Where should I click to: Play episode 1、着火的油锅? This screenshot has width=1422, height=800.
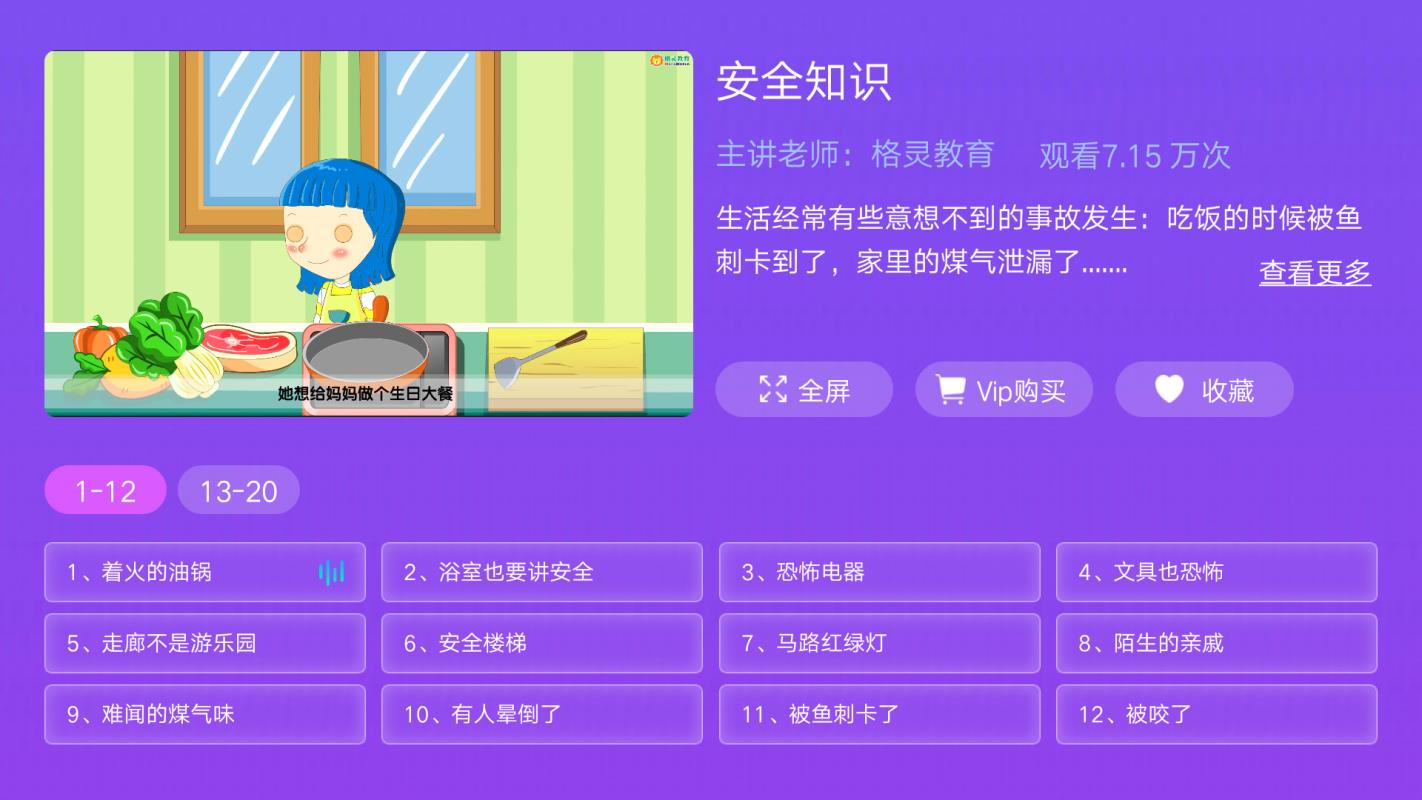204,572
